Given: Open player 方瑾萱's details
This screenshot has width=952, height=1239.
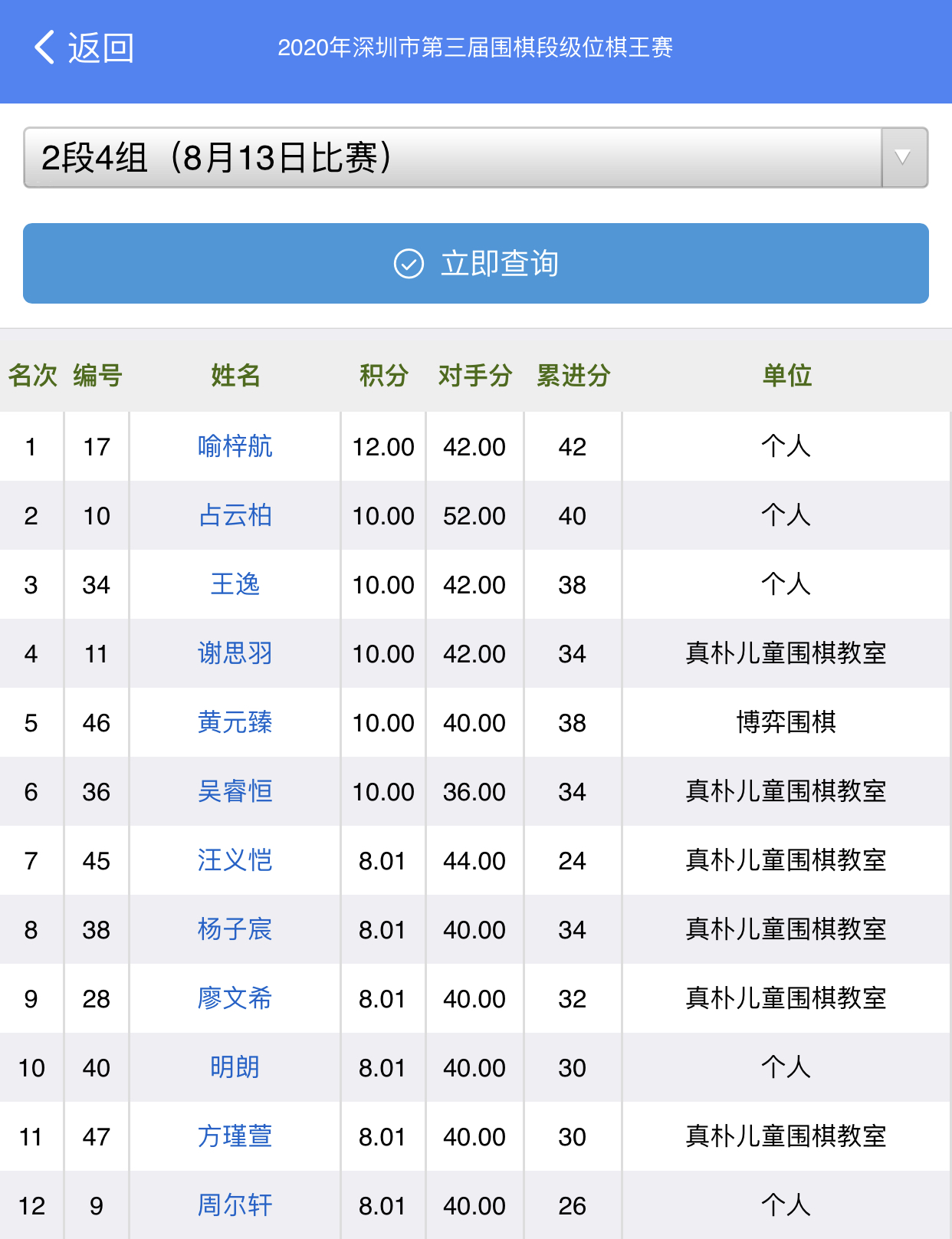Looking at the screenshot, I should pyautogui.click(x=235, y=1136).
